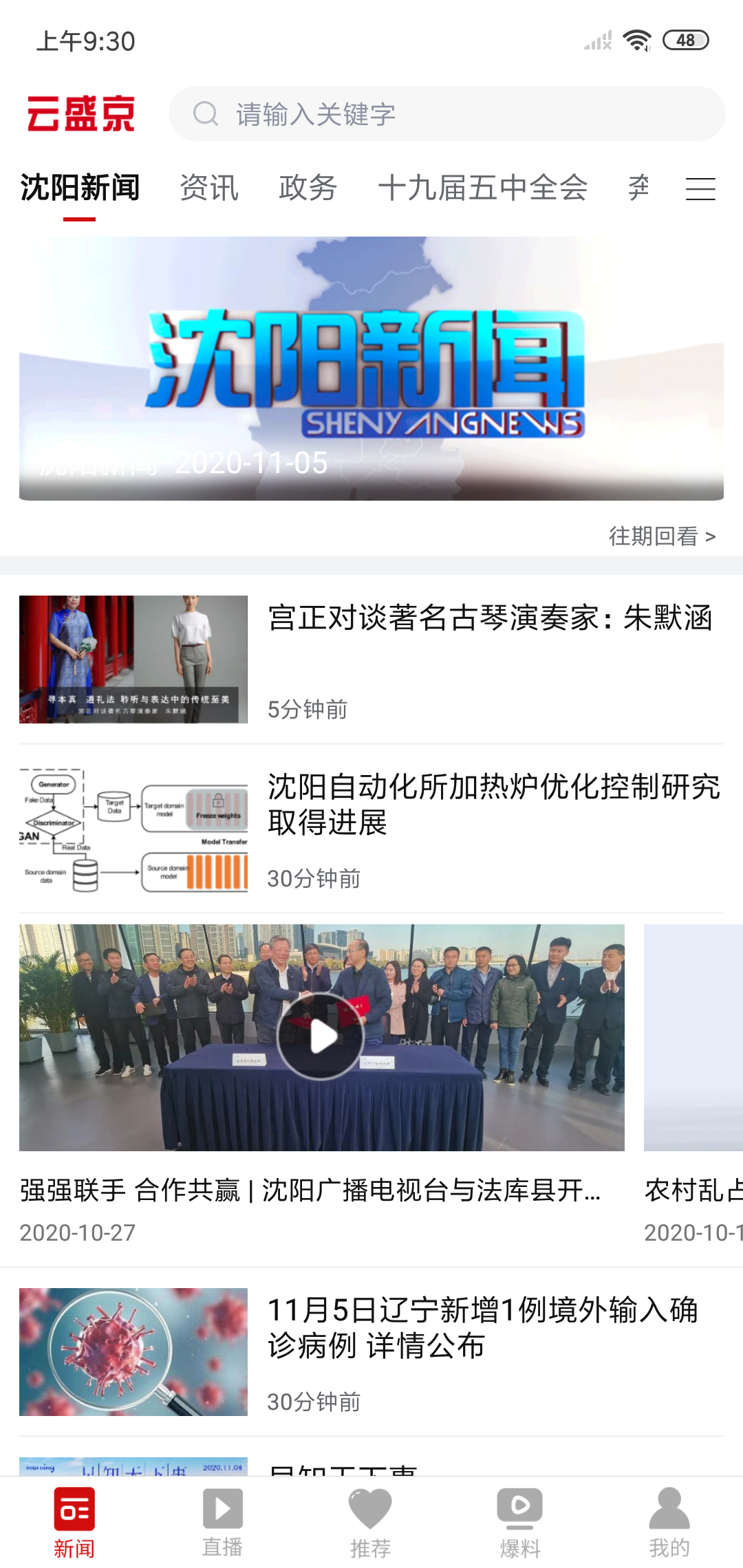Go to the 直播 live tab
The width and height of the screenshot is (743, 1568).
coord(222,1522)
